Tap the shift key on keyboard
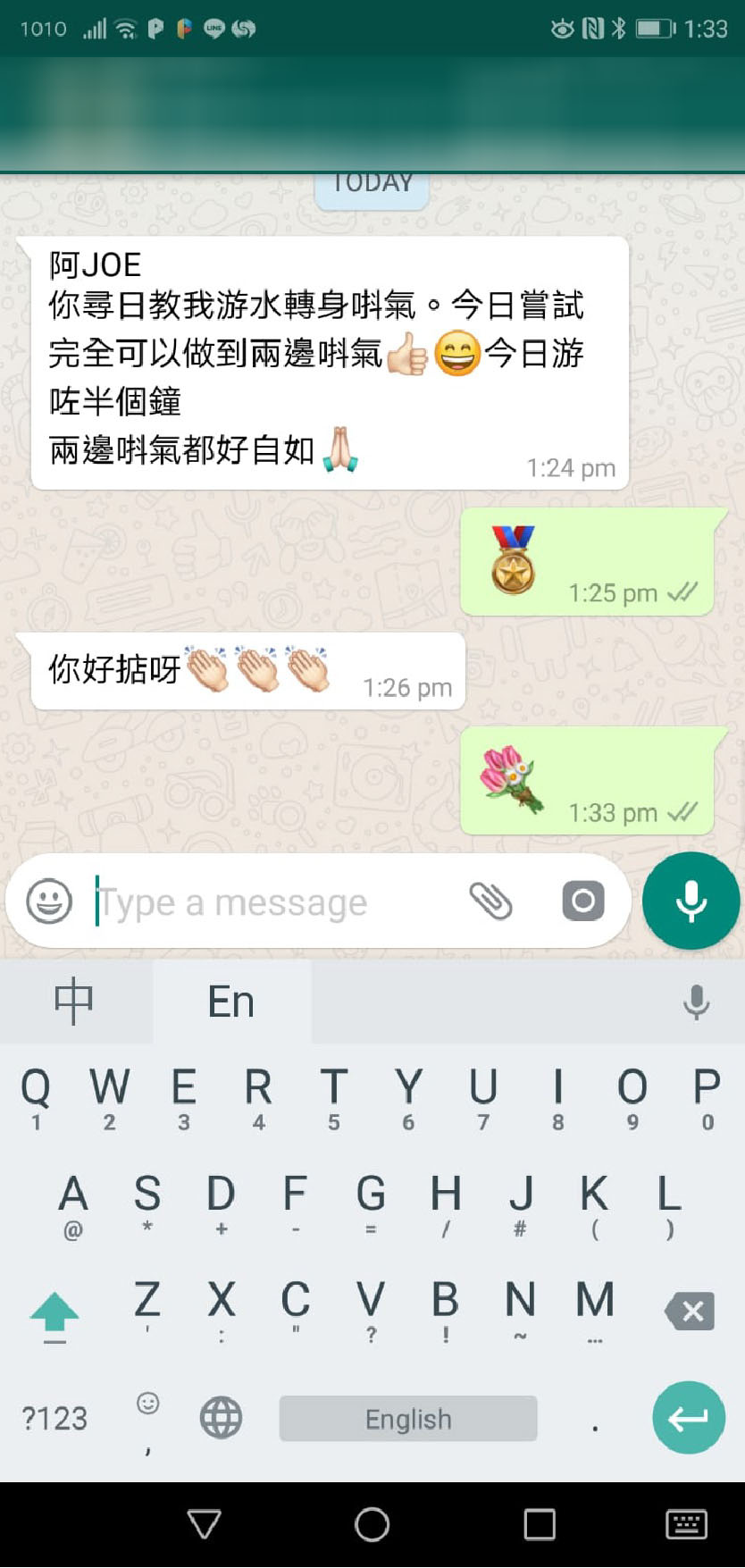745x1568 pixels. (54, 1315)
